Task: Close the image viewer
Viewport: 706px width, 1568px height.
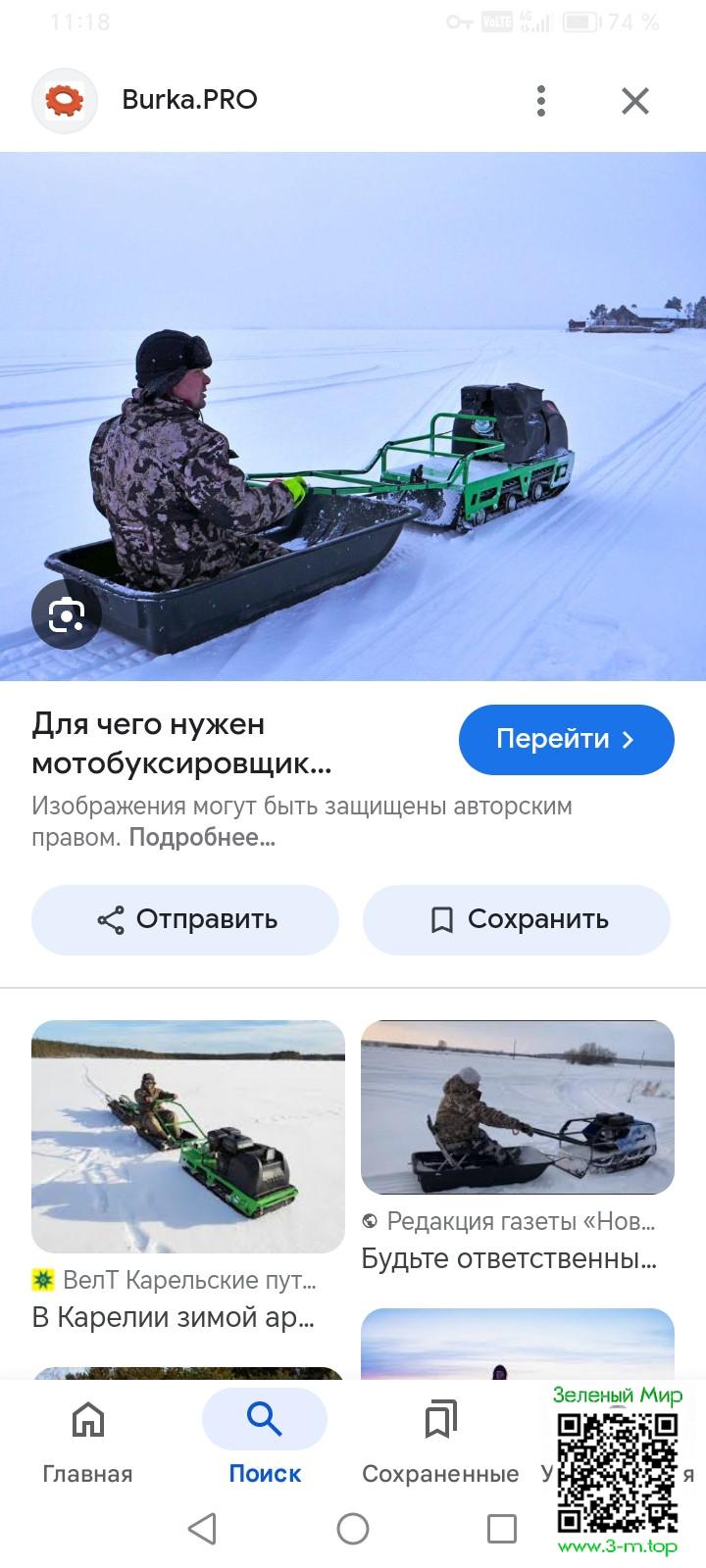Action: (x=635, y=100)
